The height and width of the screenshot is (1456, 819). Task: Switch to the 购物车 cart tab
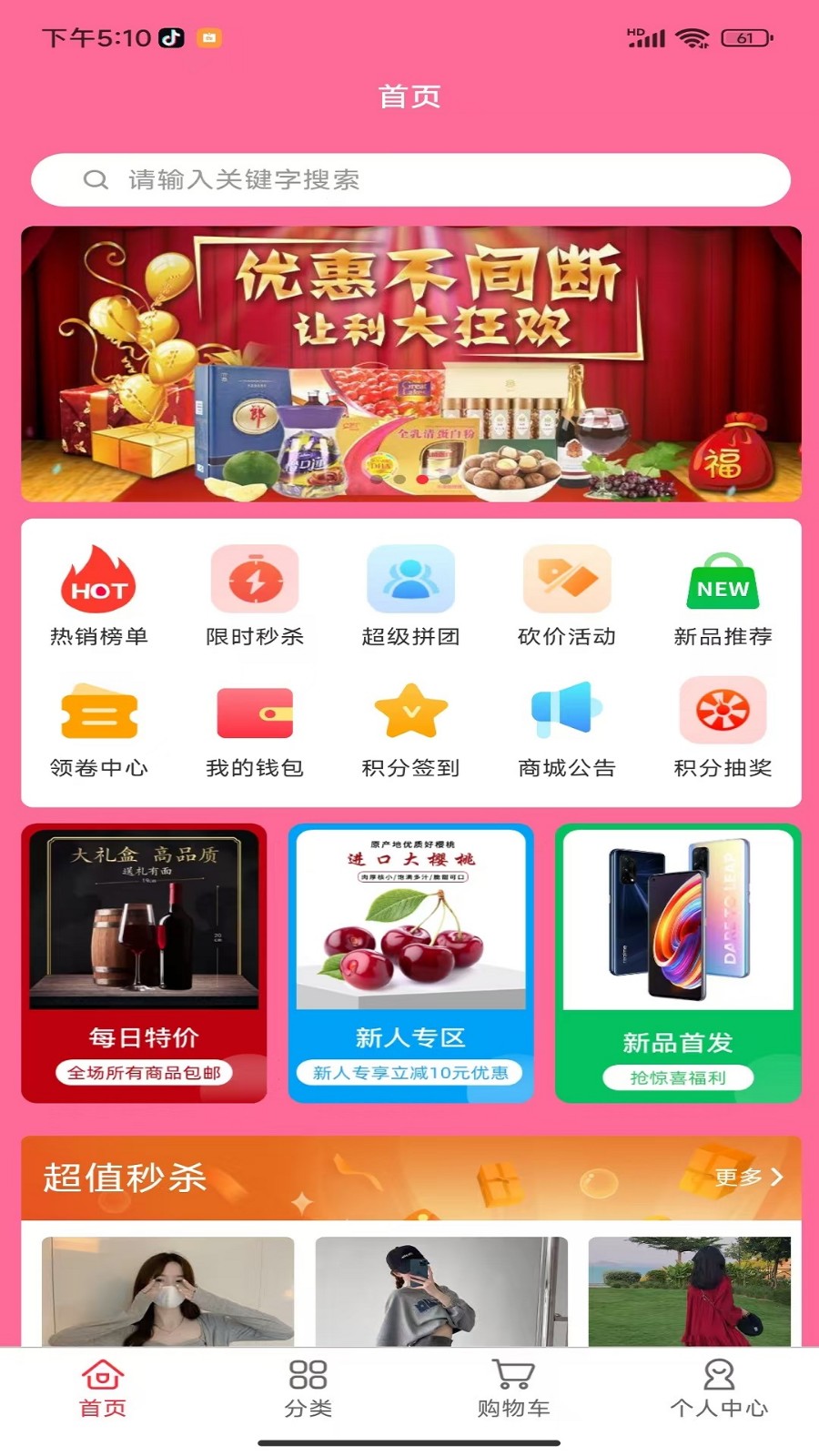513,1389
